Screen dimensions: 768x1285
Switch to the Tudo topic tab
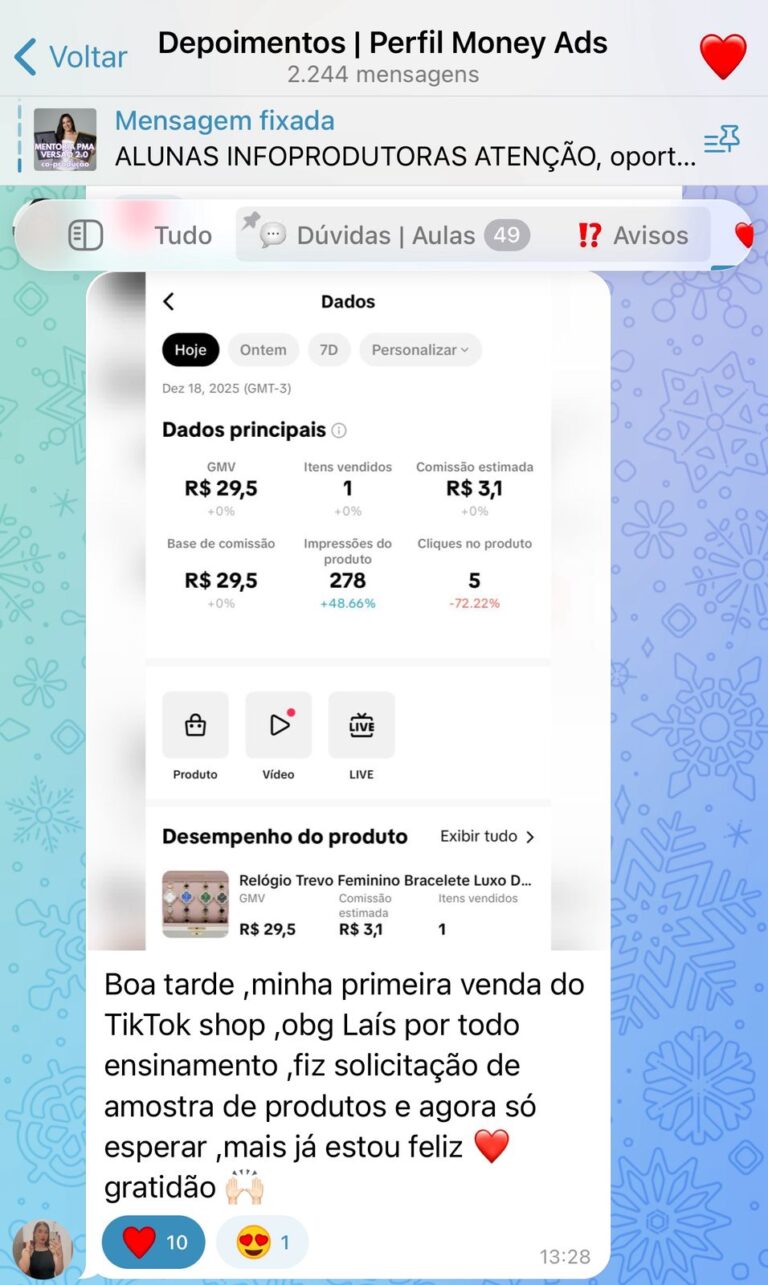pyautogui.click(x=183, y=235)
